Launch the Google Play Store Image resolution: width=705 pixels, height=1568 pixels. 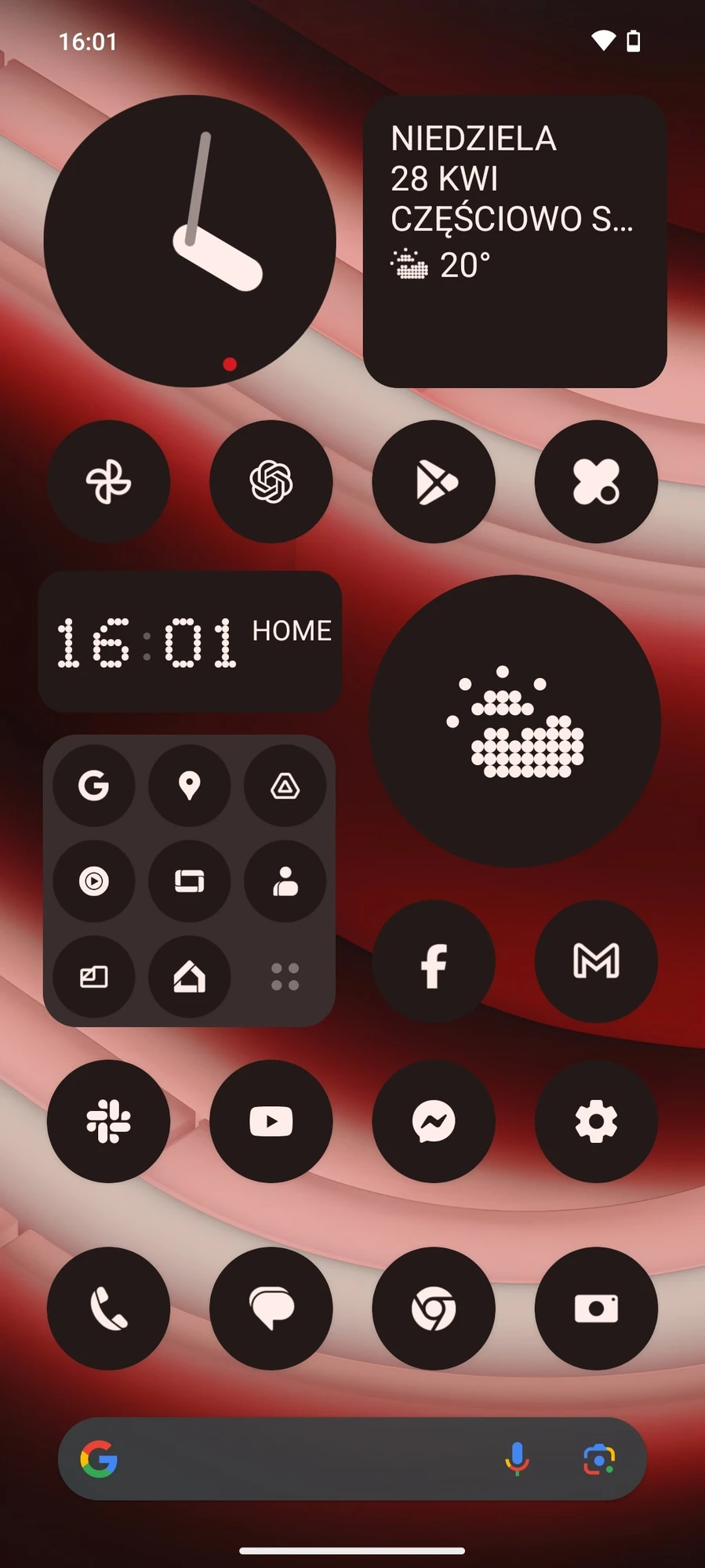pos(434,481)
